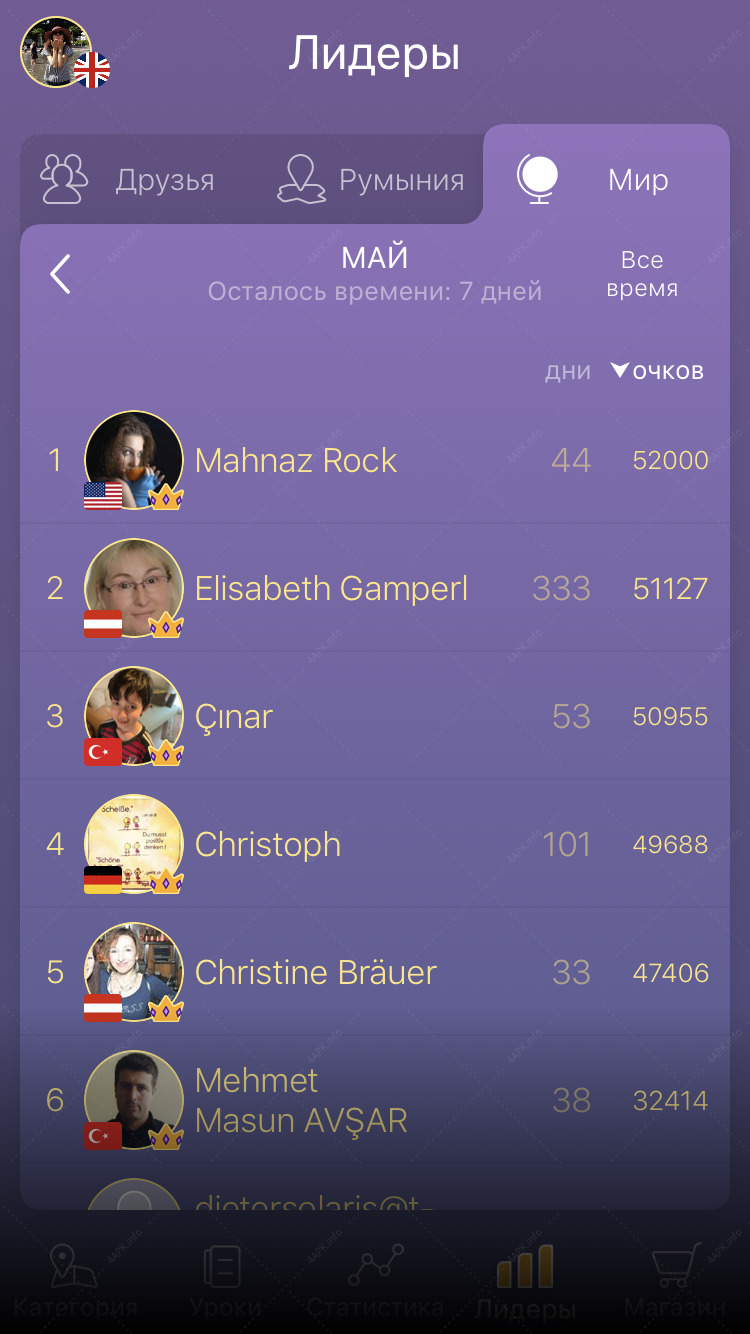Open Christine Bräuer's profile row
The width and height of the screenshot is (750, 1334).
pyautogui.click(x=375, y=972)
